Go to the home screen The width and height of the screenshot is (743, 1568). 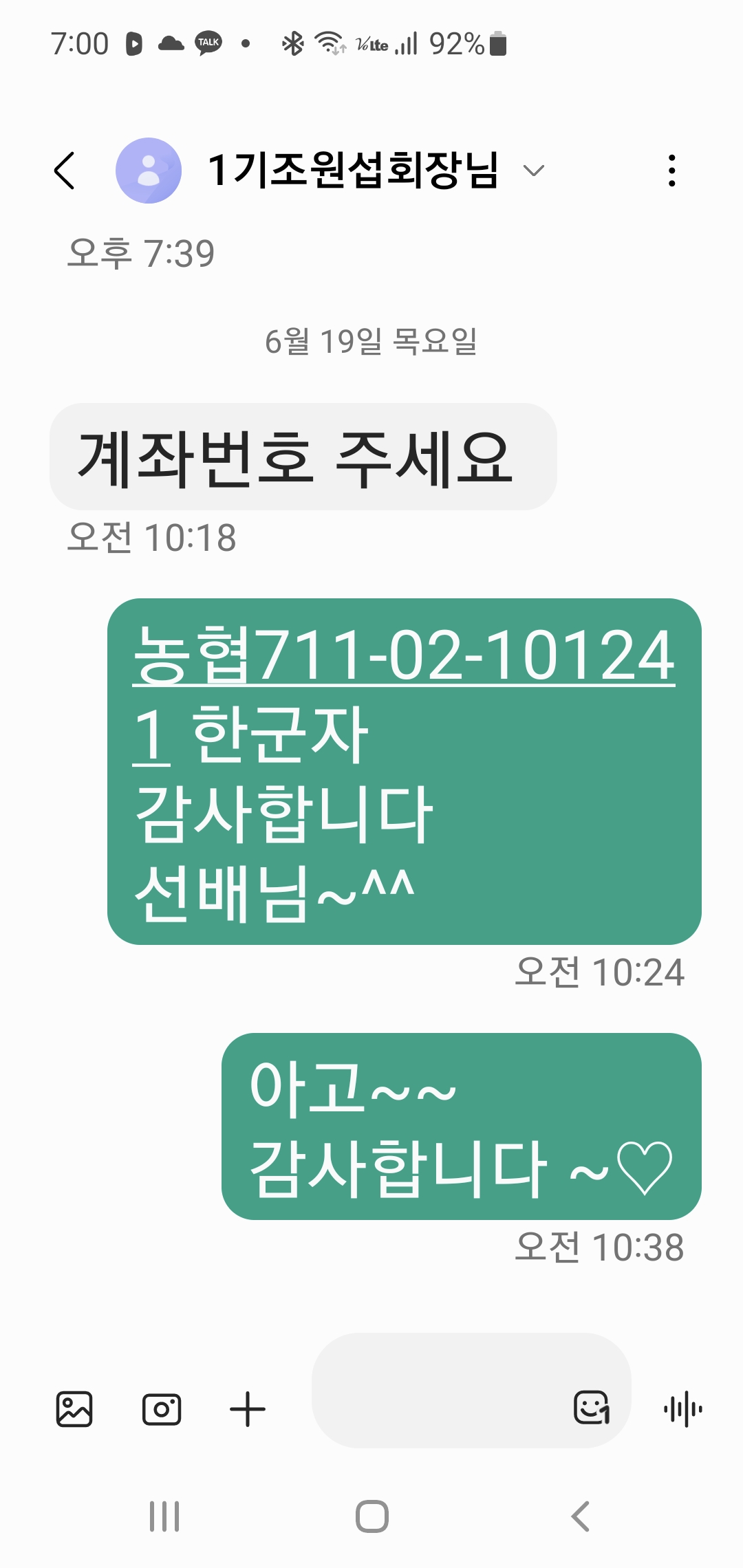tap(372, 1516)
